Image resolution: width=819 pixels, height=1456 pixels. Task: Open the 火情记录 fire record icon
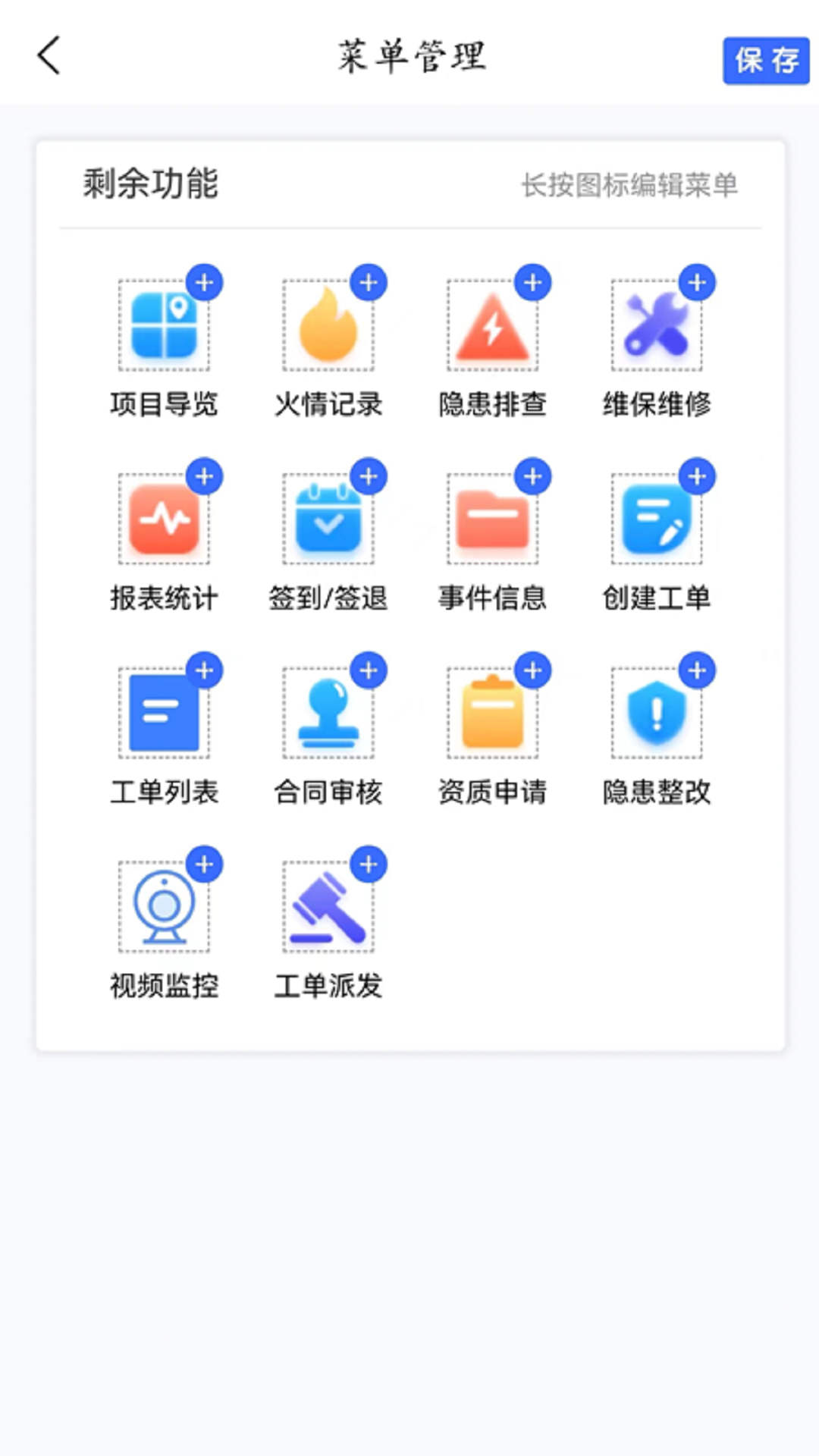(x=328, y=325)
